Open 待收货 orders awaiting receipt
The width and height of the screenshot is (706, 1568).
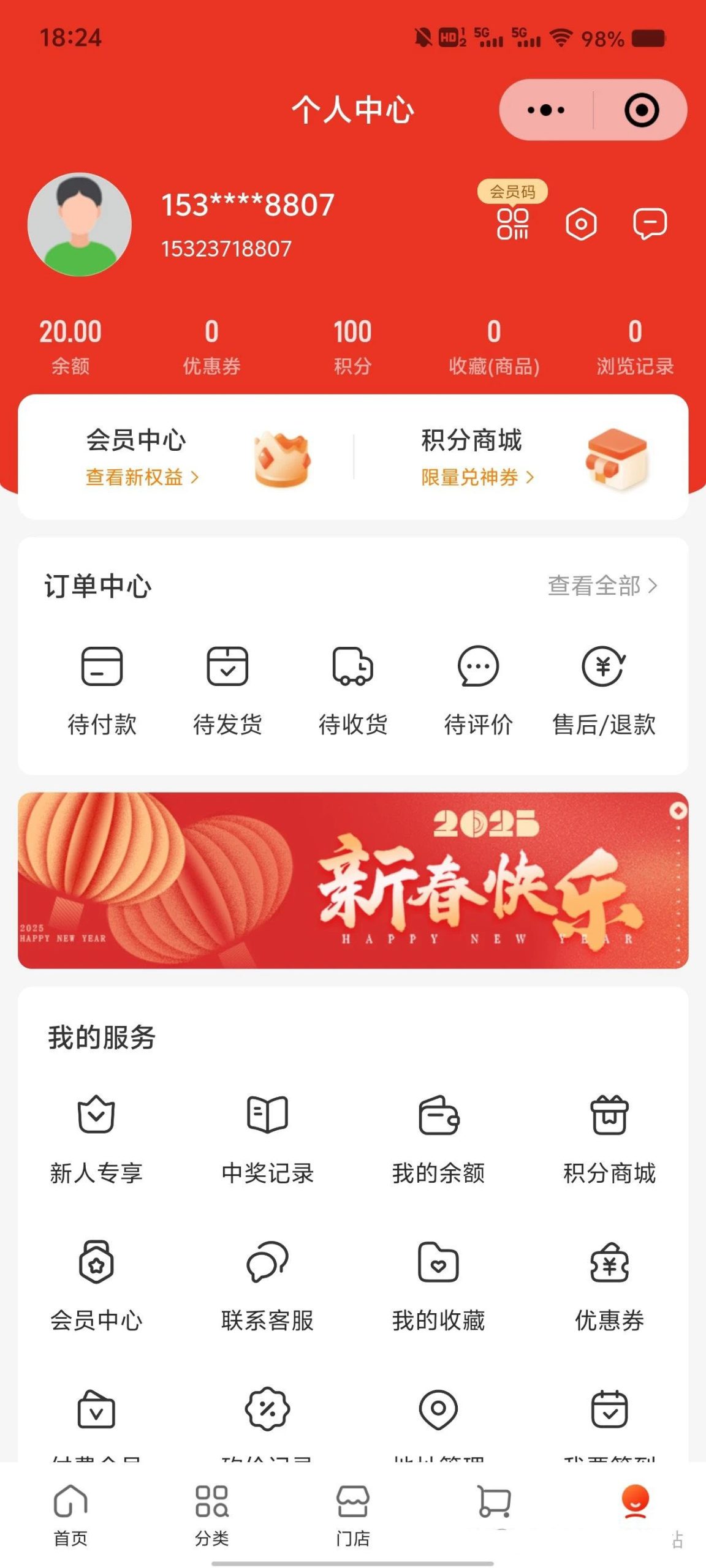(353, 689)
